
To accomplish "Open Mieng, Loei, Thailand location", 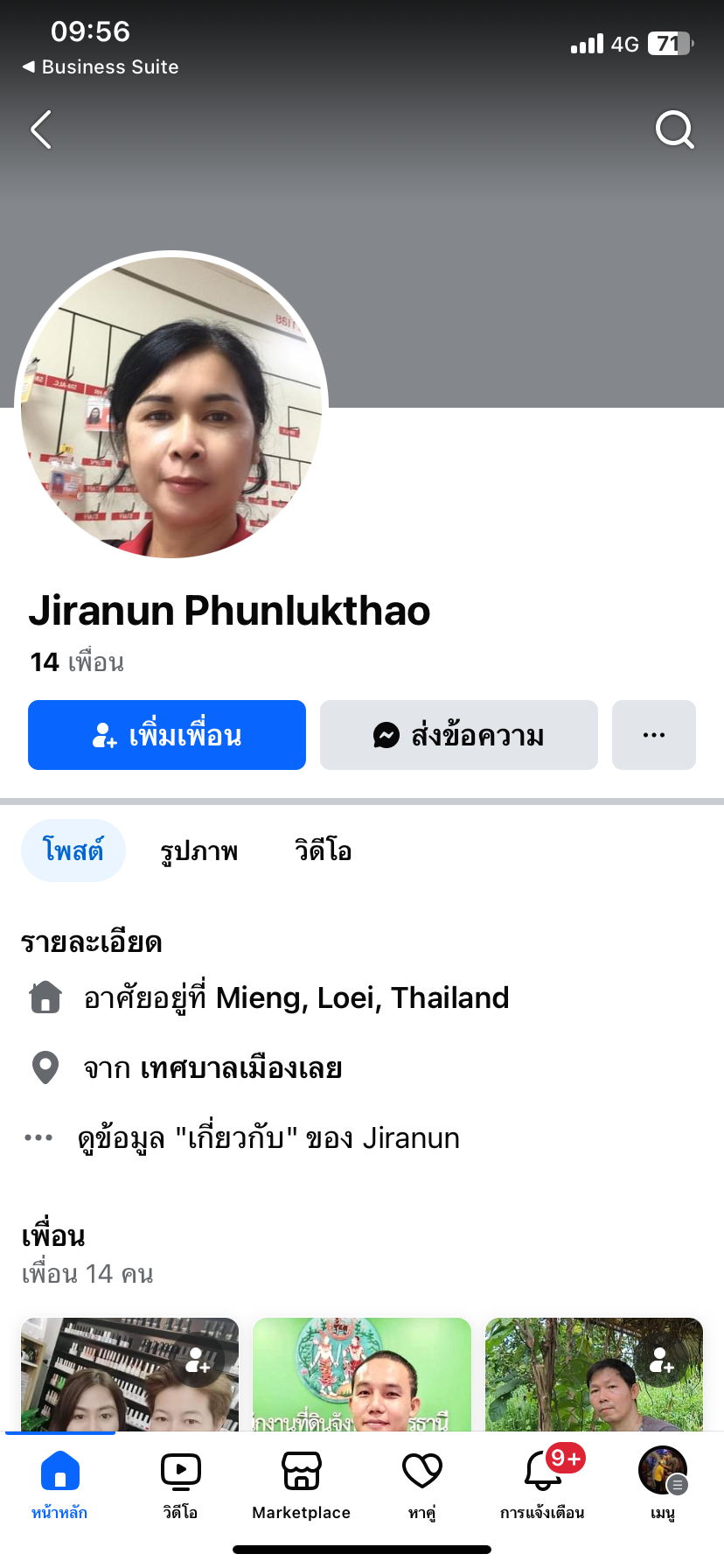I will pyautogui.click(x=362, y=997).
